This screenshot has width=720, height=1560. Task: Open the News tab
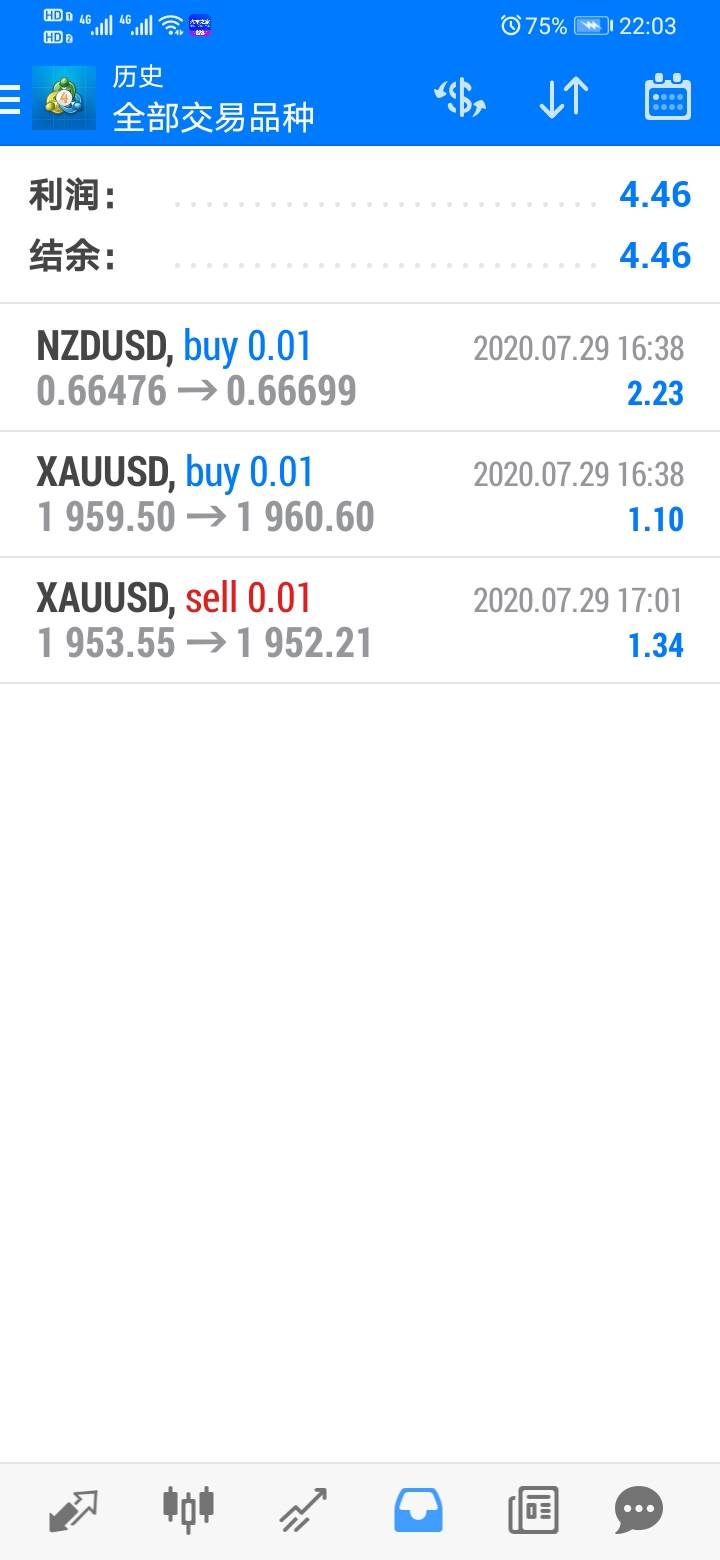(533, 1510)
